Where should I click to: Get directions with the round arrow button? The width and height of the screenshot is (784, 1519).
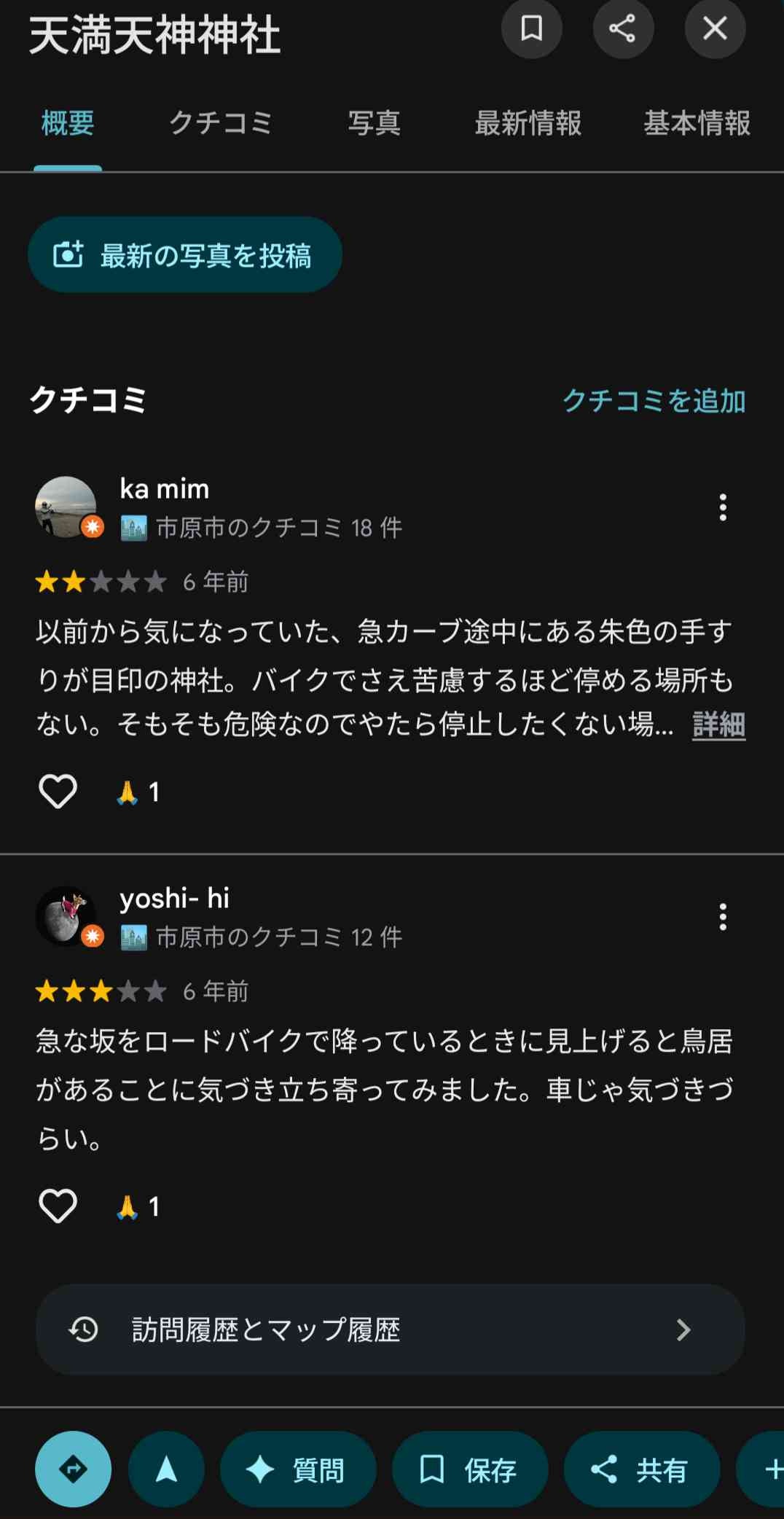tap(73, 1469)
